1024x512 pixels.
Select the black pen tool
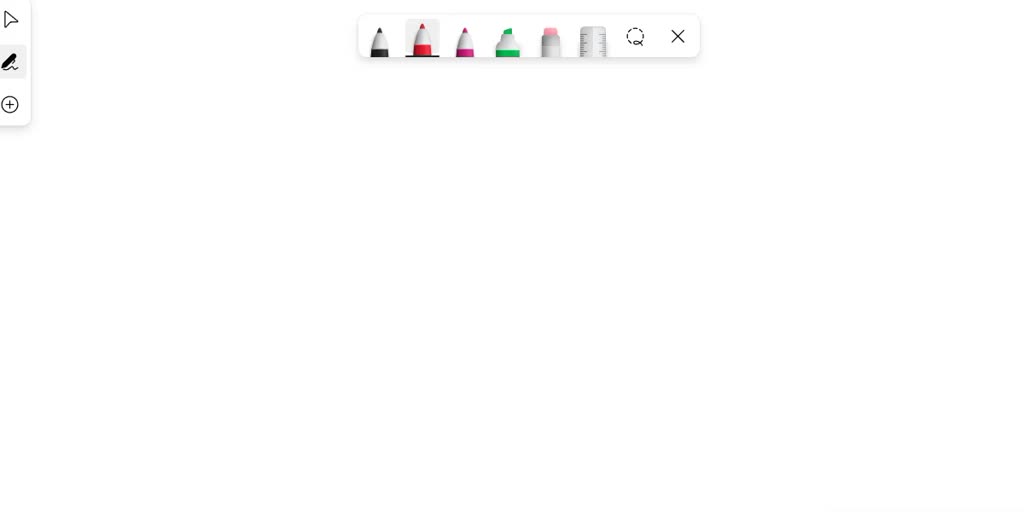point(379,41)
